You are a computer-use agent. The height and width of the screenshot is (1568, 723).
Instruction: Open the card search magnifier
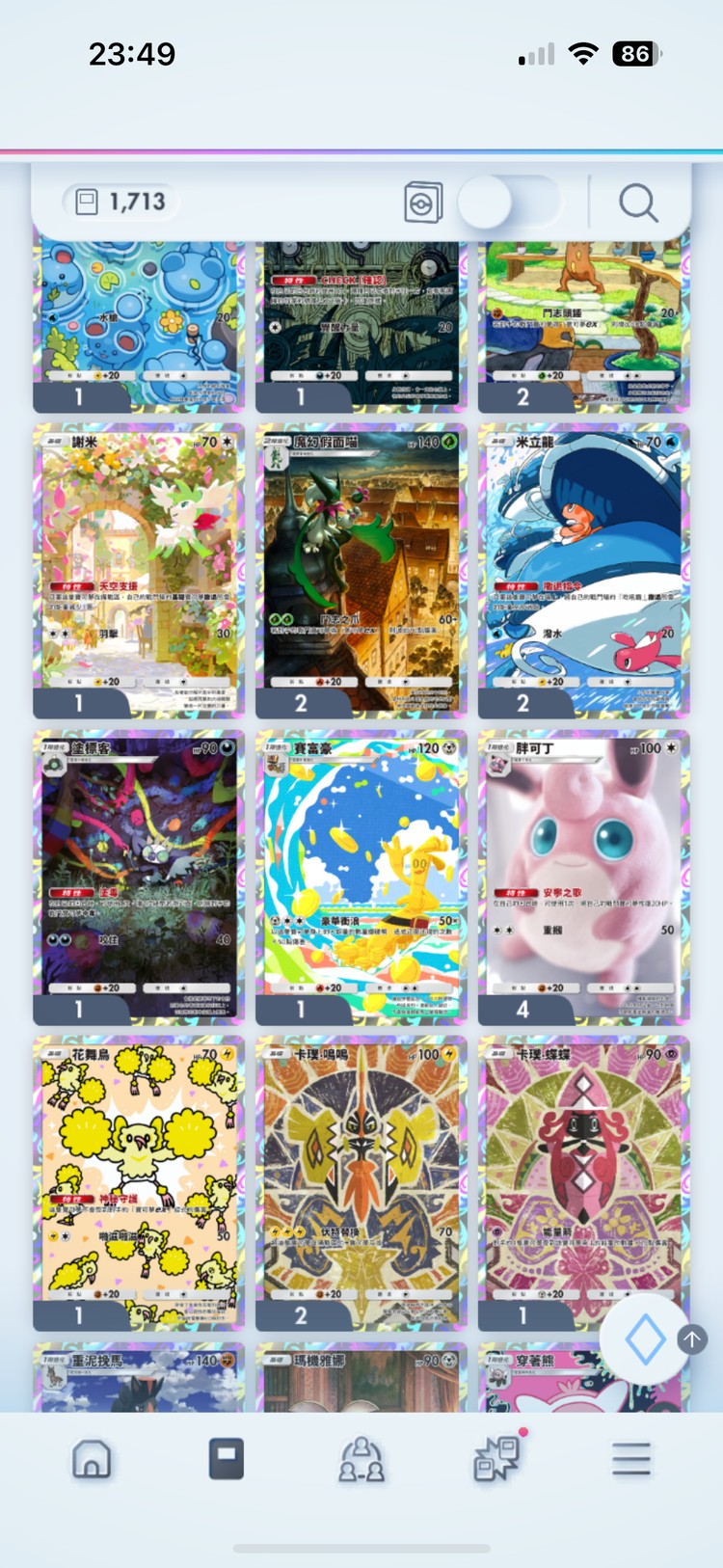pyautogui.click(x=637, y=203)
